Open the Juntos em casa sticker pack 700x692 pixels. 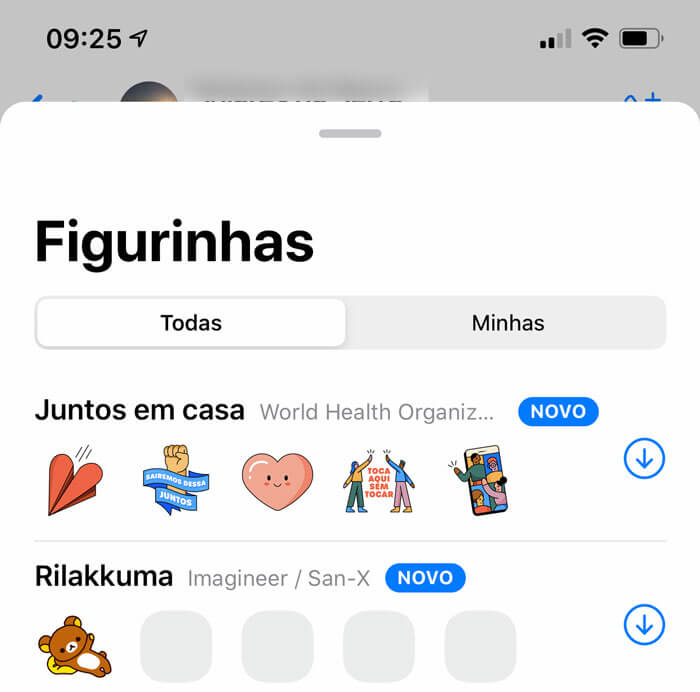140,411
